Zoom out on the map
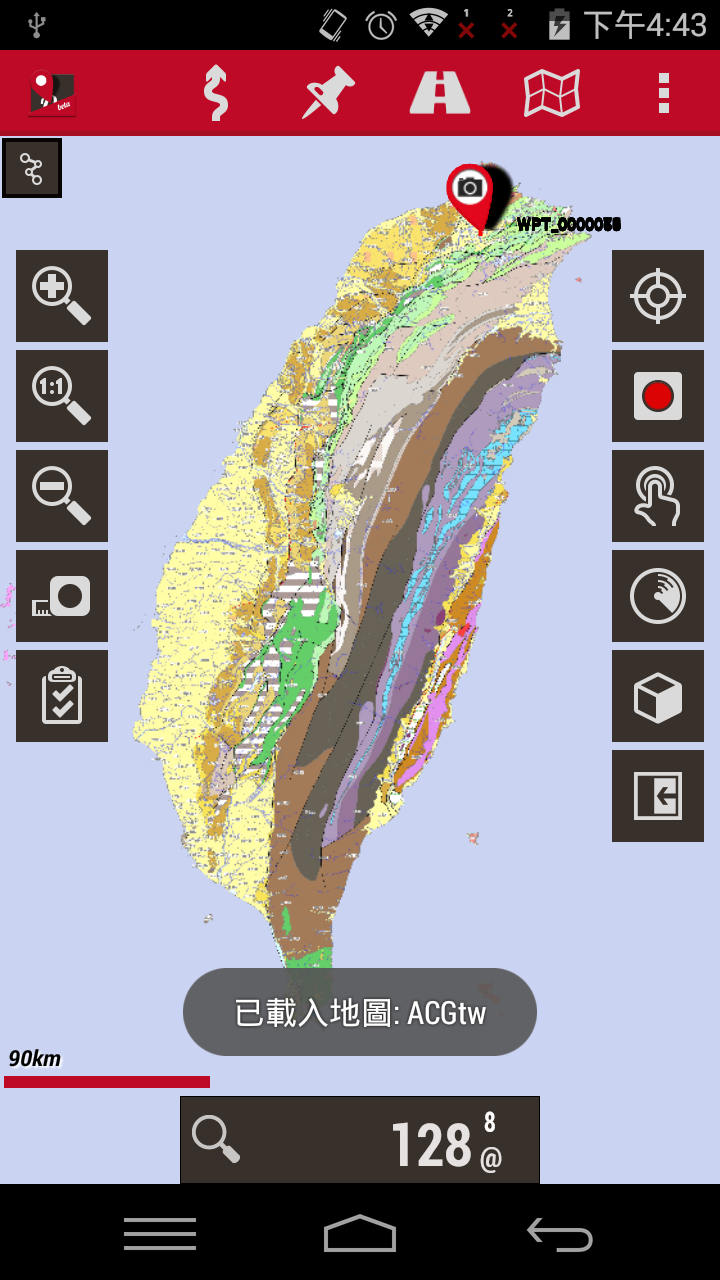The height and width of the screenshot is (1280, 720). point(62,496)
